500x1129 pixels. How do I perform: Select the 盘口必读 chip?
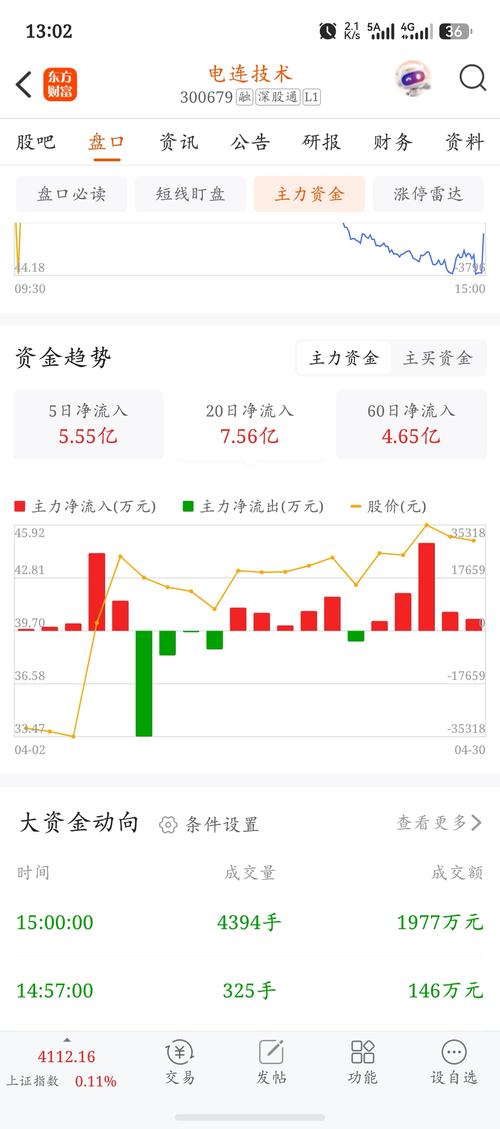[71, 194]
